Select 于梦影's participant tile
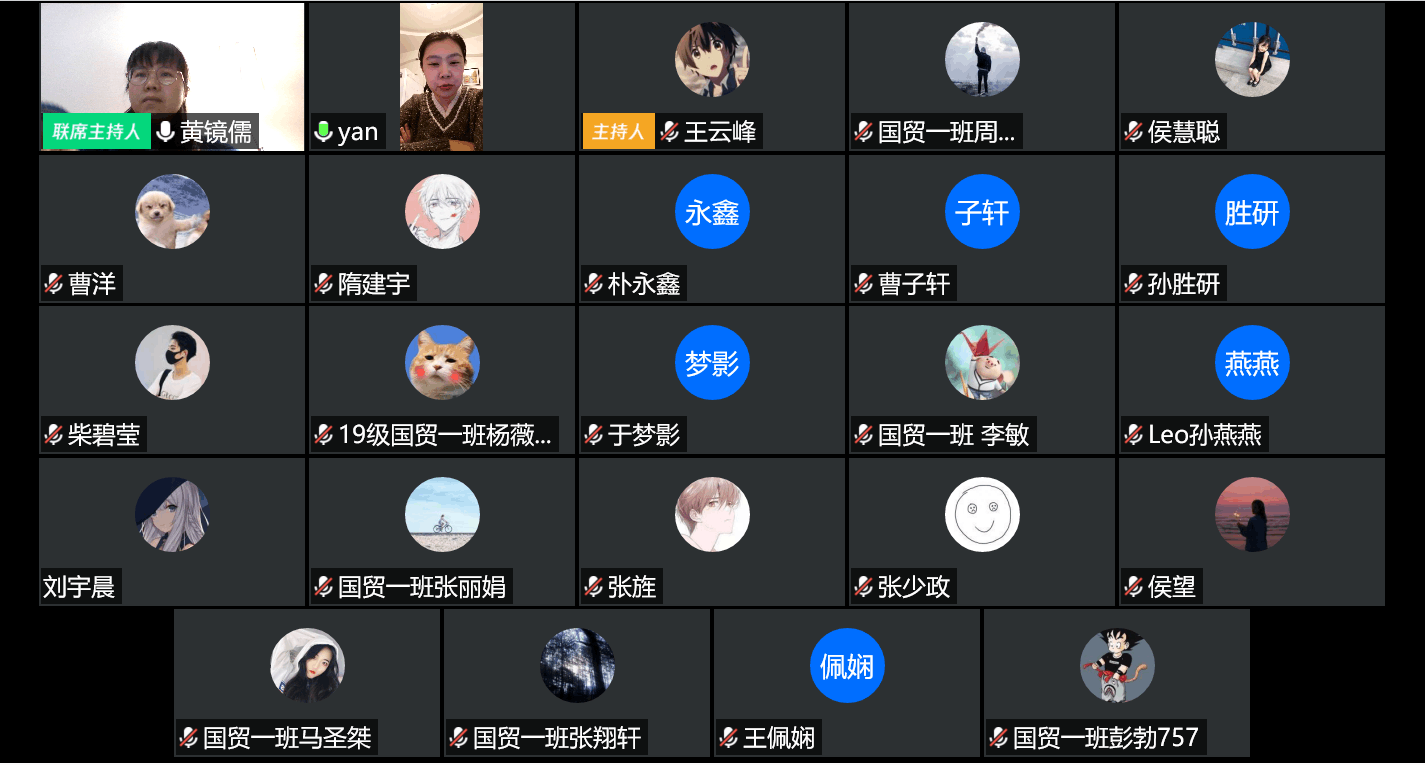 click(x=712, y=379)
